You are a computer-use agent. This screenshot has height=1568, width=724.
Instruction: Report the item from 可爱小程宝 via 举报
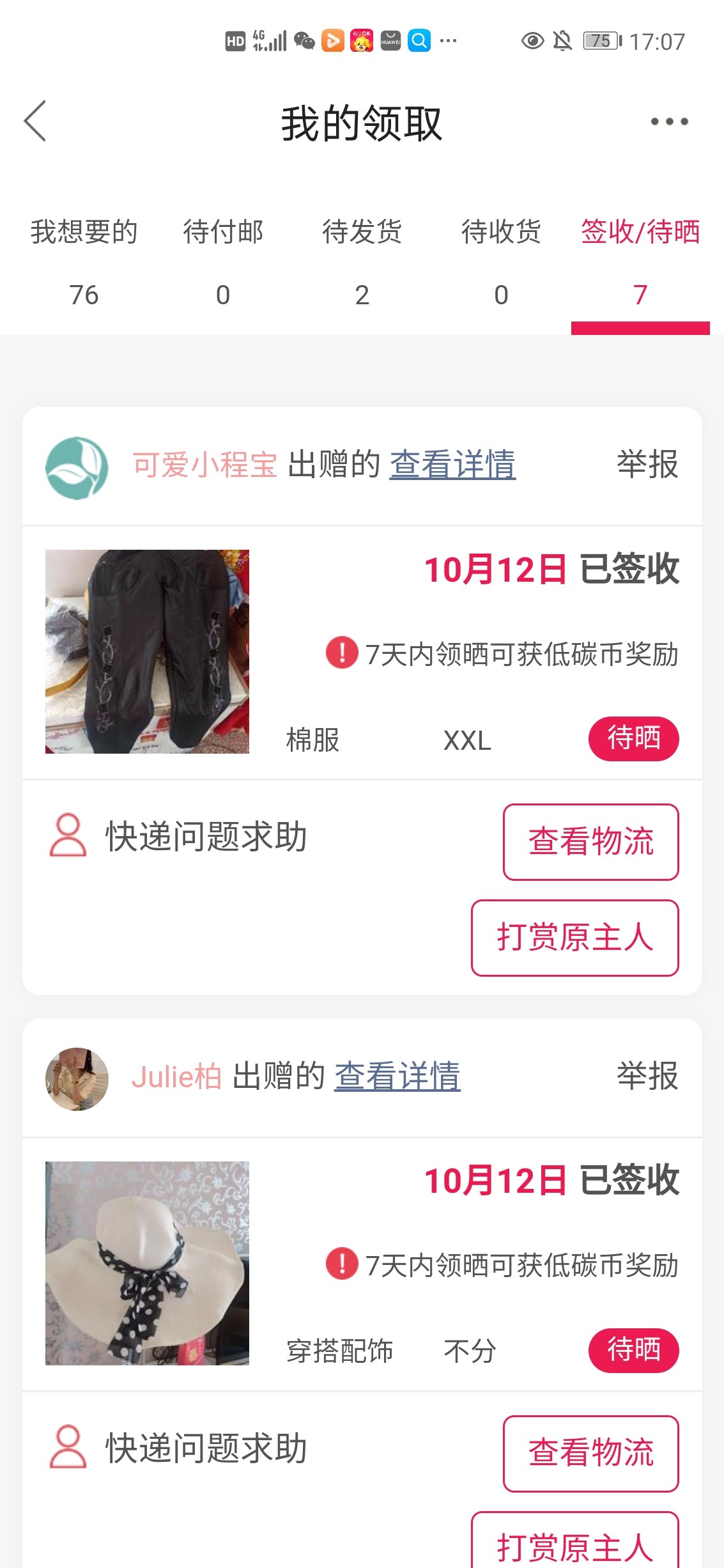(x=647, y=465)
